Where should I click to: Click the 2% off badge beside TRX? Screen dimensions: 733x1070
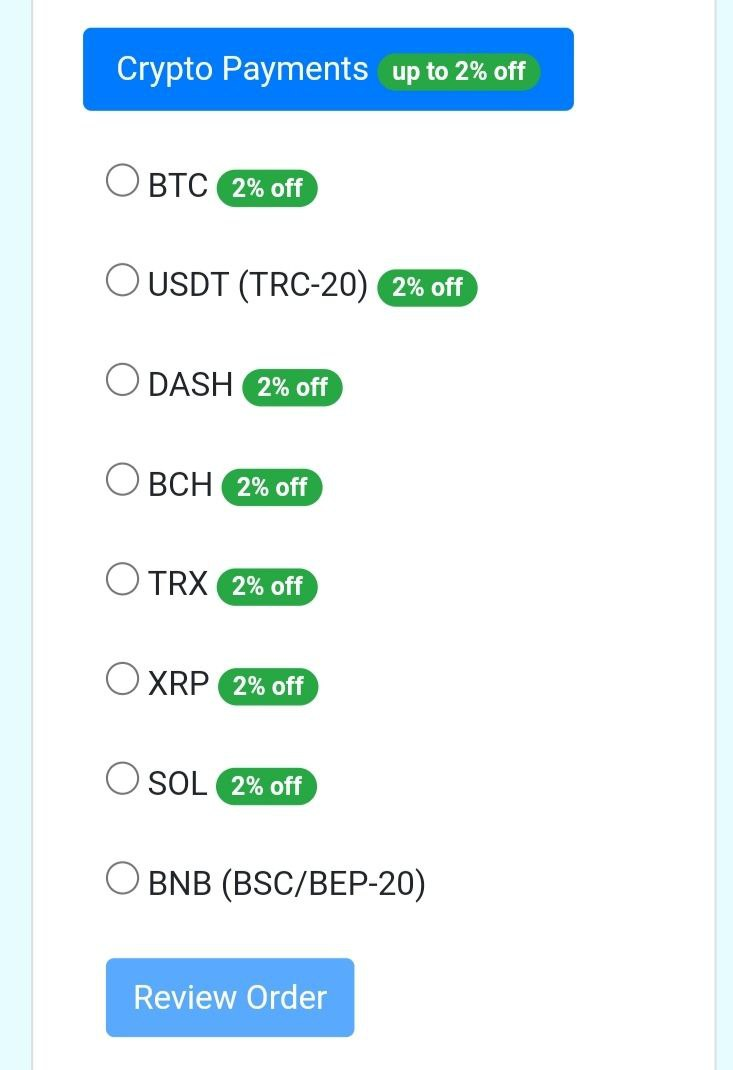click(267, 587)
